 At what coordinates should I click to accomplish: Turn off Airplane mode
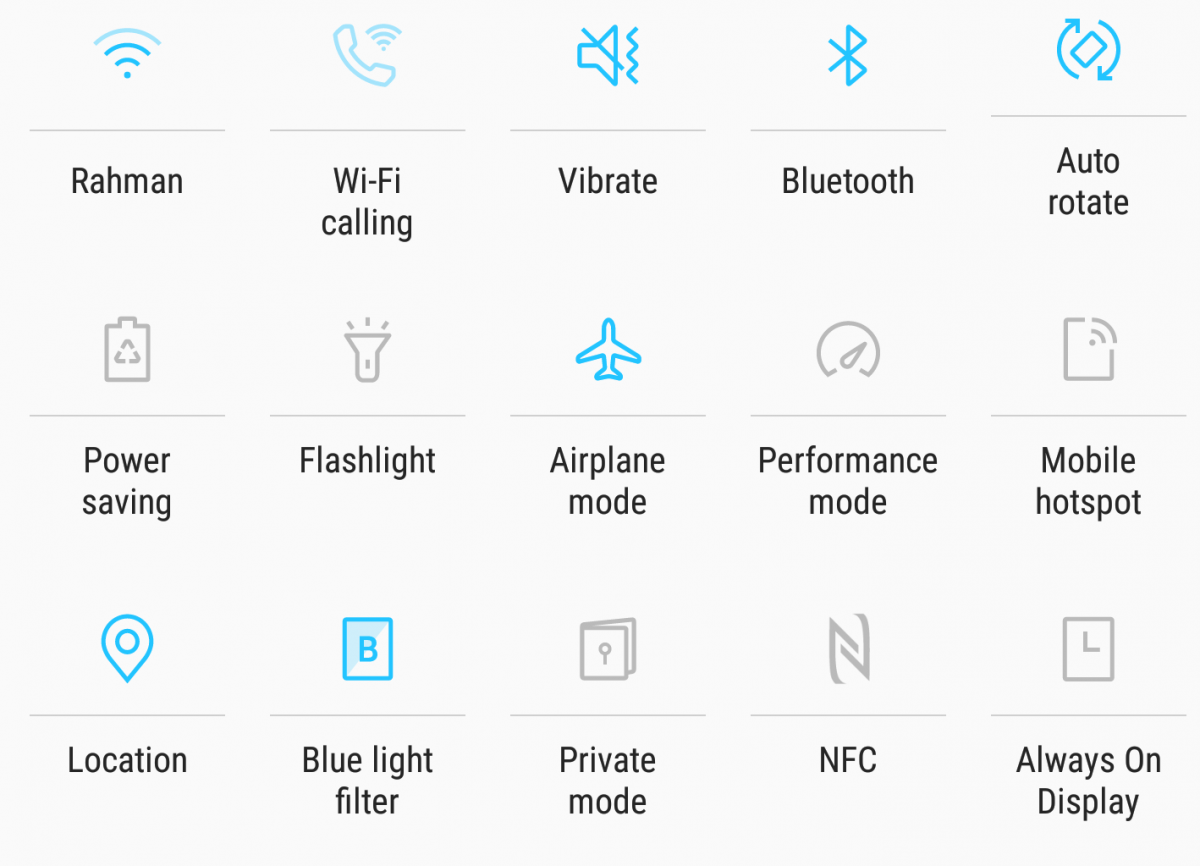coord(607,350)
